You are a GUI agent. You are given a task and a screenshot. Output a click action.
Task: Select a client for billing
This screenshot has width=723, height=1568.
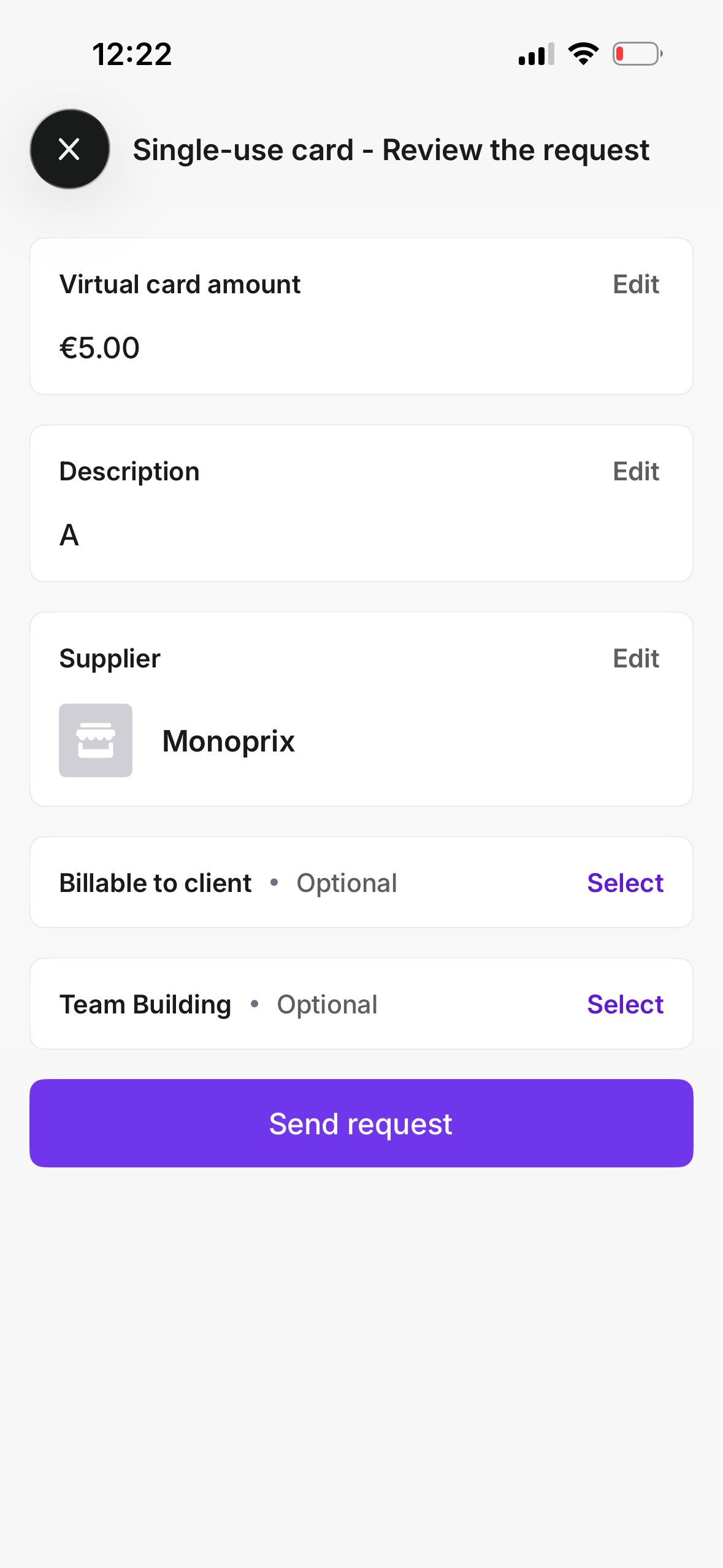(625, 882)
